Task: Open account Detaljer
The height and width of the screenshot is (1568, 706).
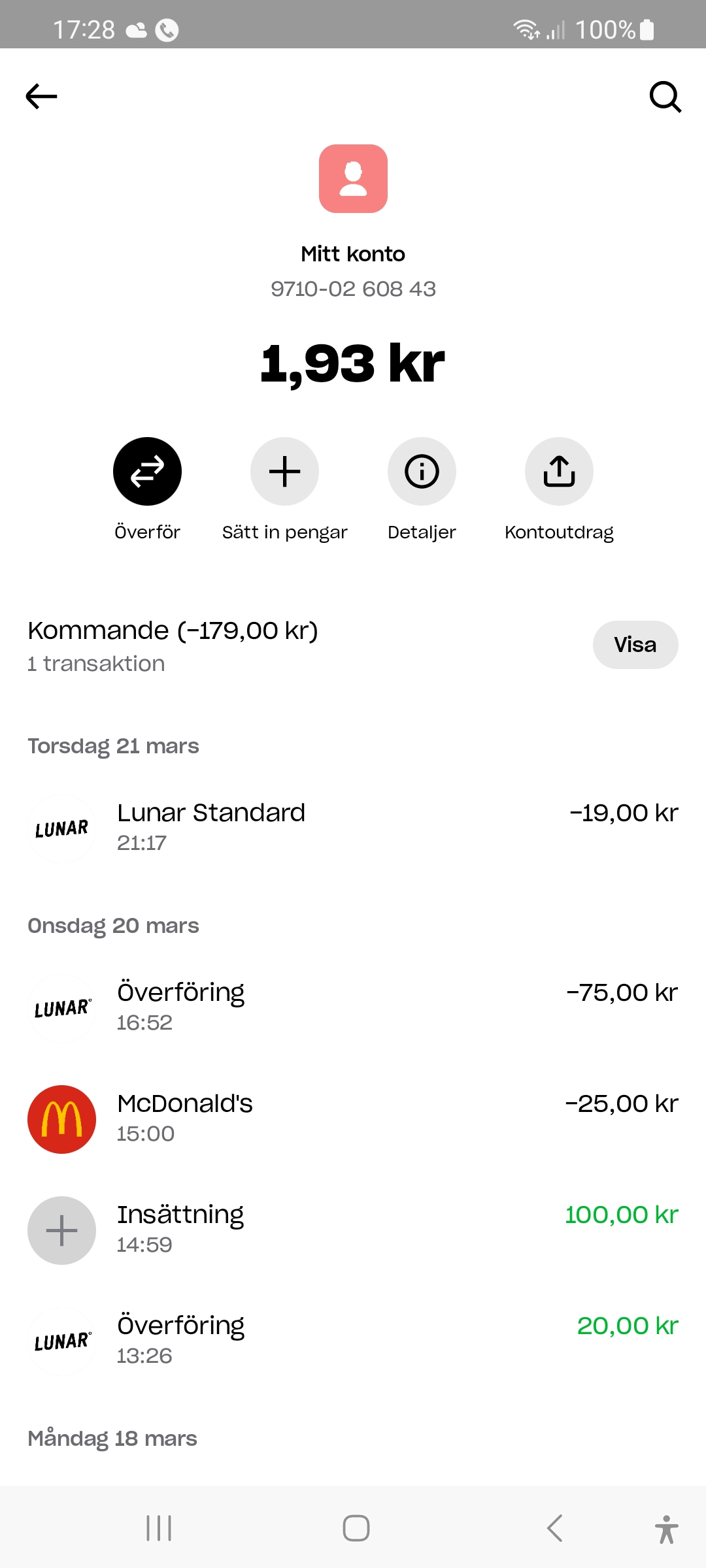Action: pyautogui.click(x=422, y=471)
